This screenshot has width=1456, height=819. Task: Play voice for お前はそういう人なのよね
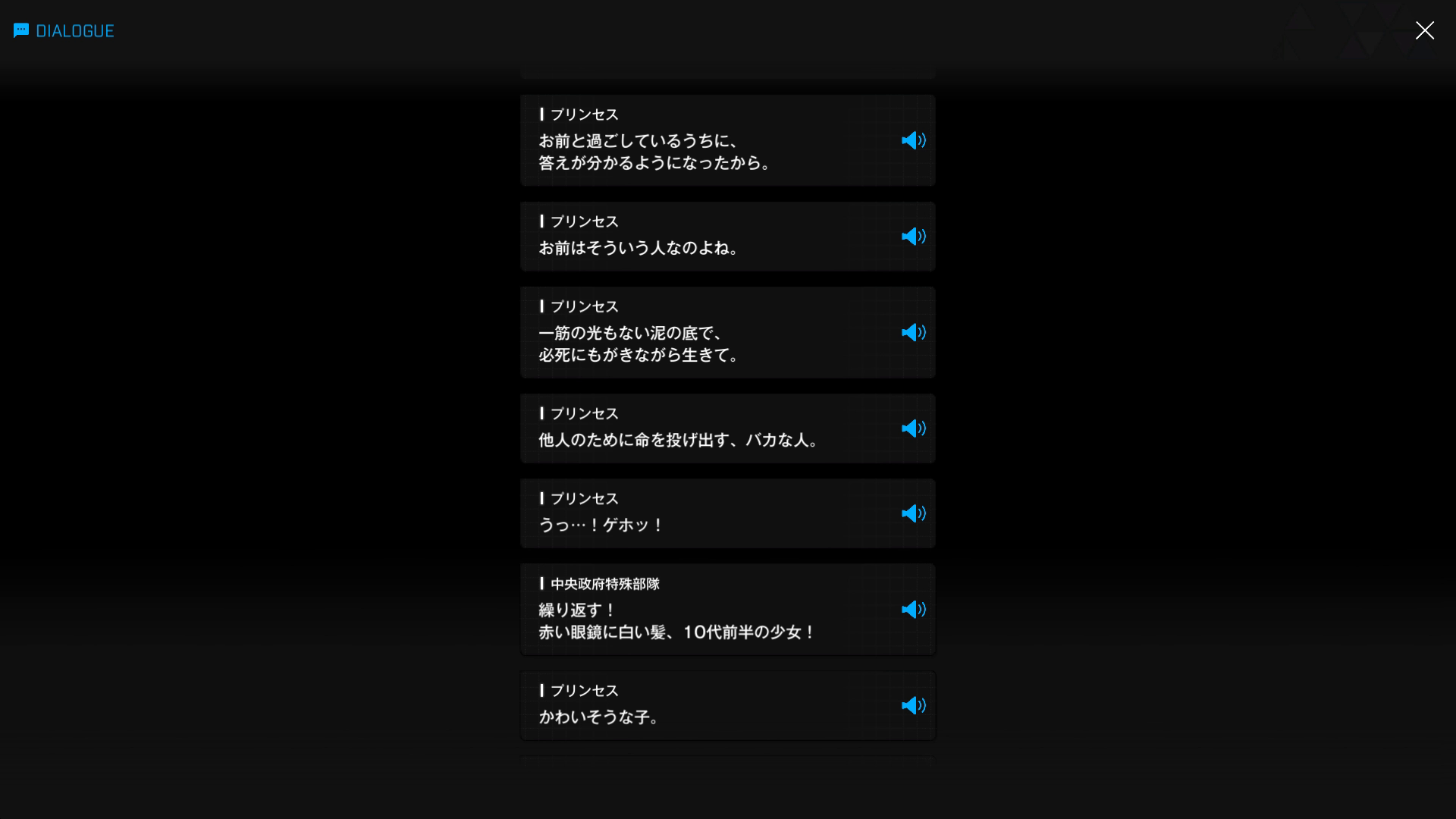[913, 237]
